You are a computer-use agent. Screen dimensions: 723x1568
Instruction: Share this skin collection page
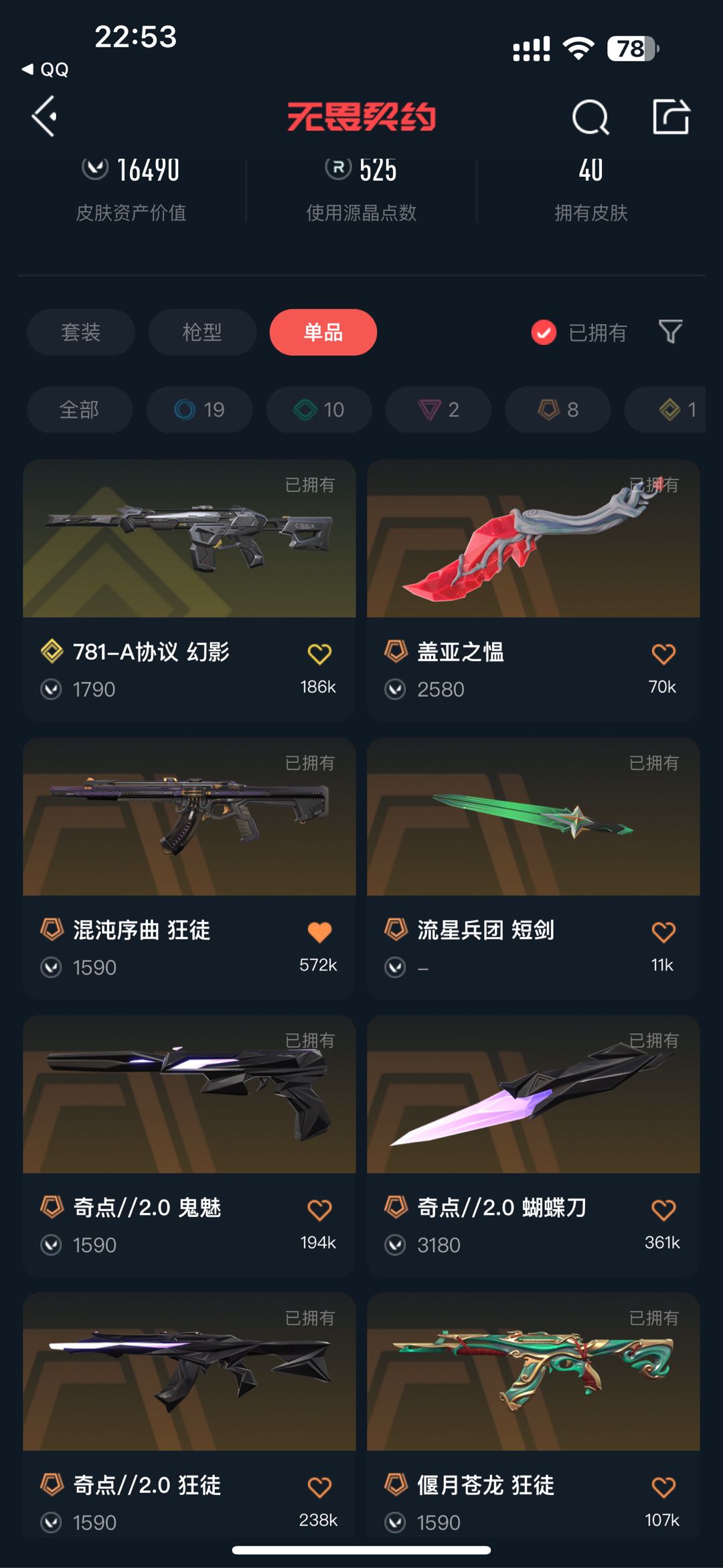(671, 117)
